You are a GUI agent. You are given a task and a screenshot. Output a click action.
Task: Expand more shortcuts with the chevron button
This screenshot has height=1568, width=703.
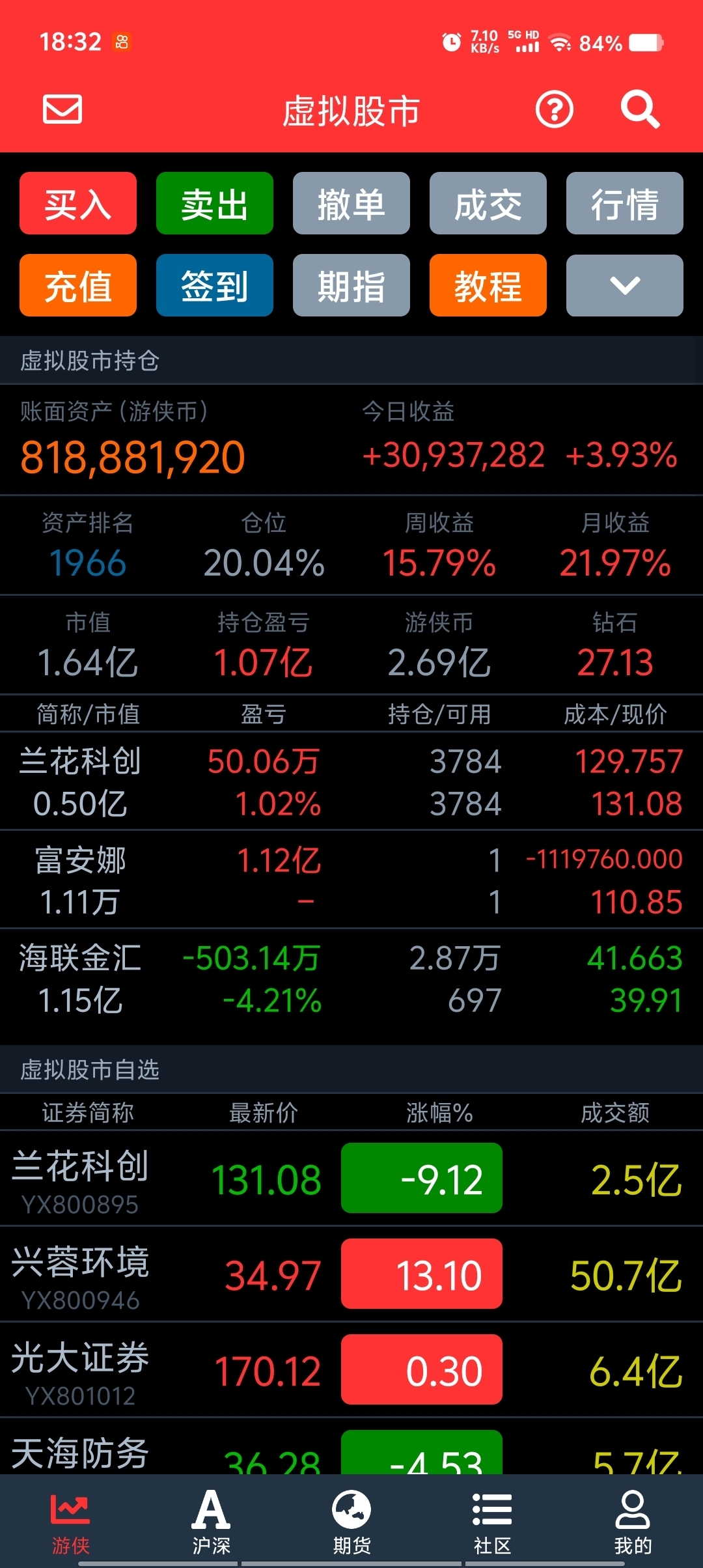pyautogui.click(x=624, y=286)
